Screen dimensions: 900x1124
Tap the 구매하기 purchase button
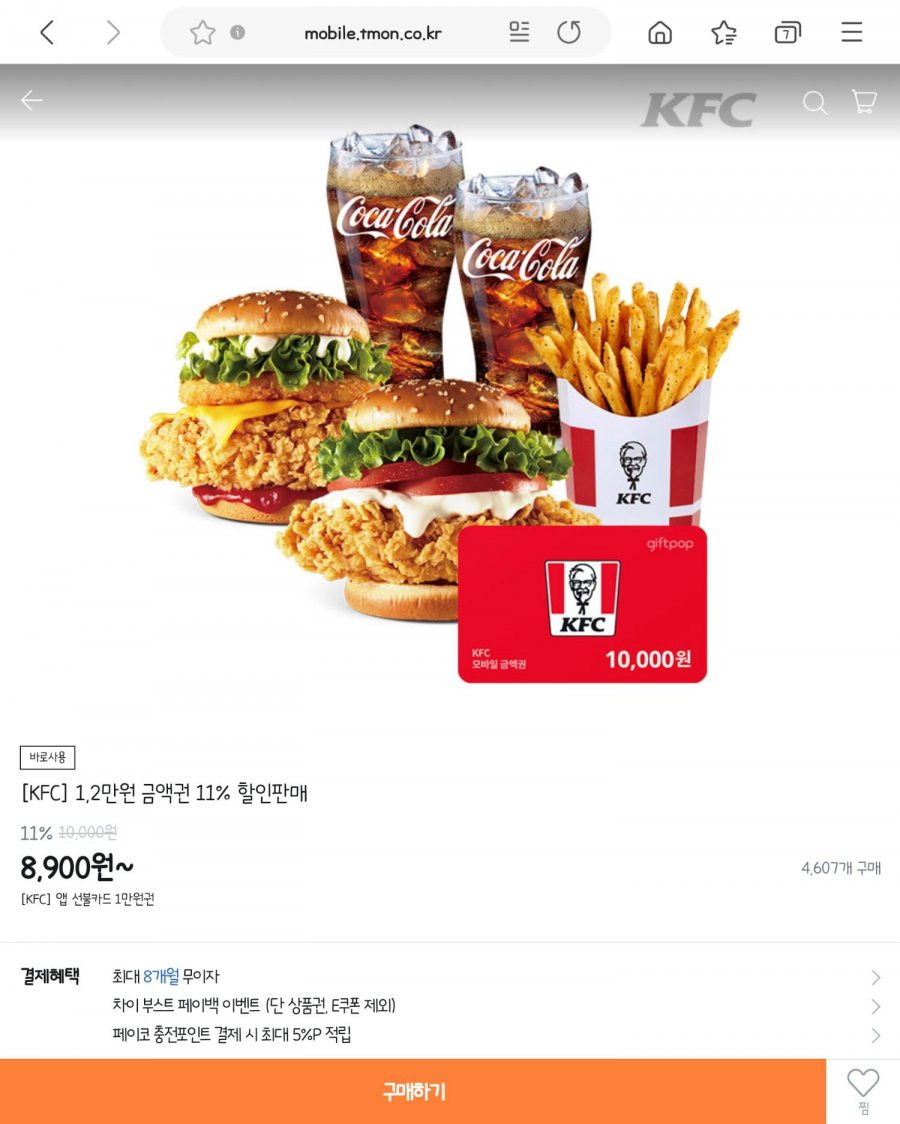(x=413, y=1091)
